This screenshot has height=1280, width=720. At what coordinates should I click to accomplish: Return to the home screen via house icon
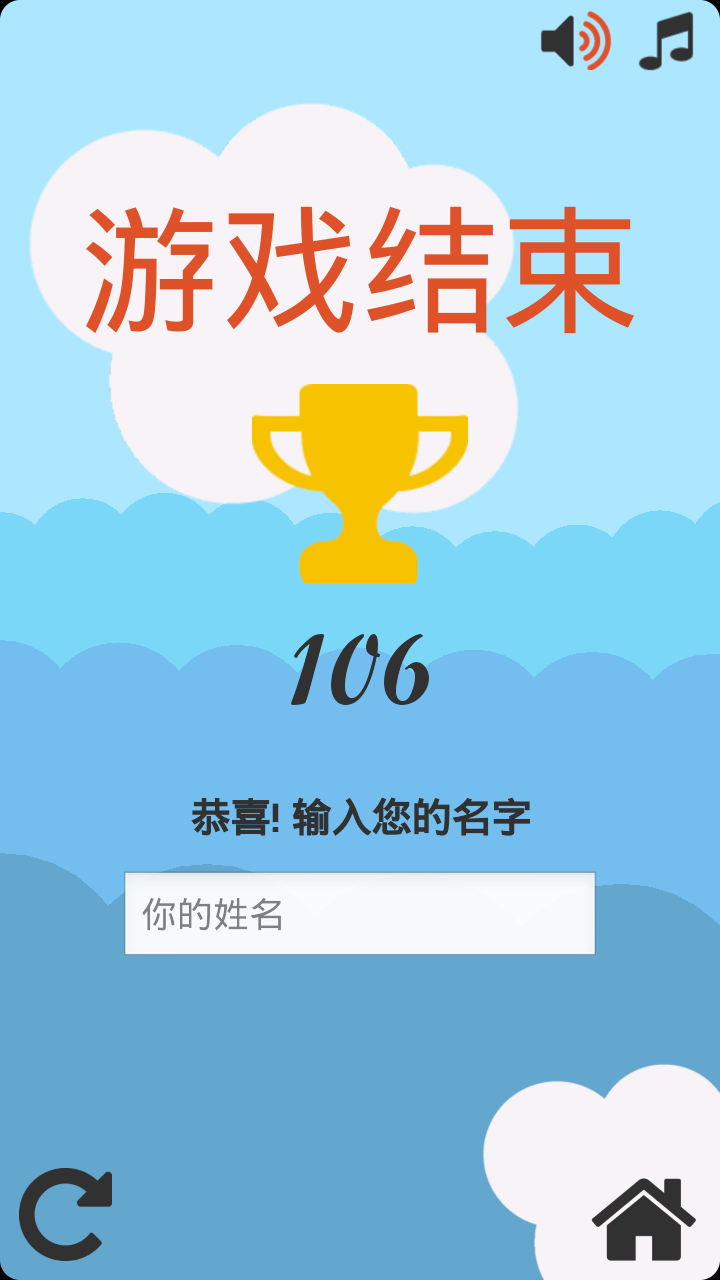[643, 1220]
